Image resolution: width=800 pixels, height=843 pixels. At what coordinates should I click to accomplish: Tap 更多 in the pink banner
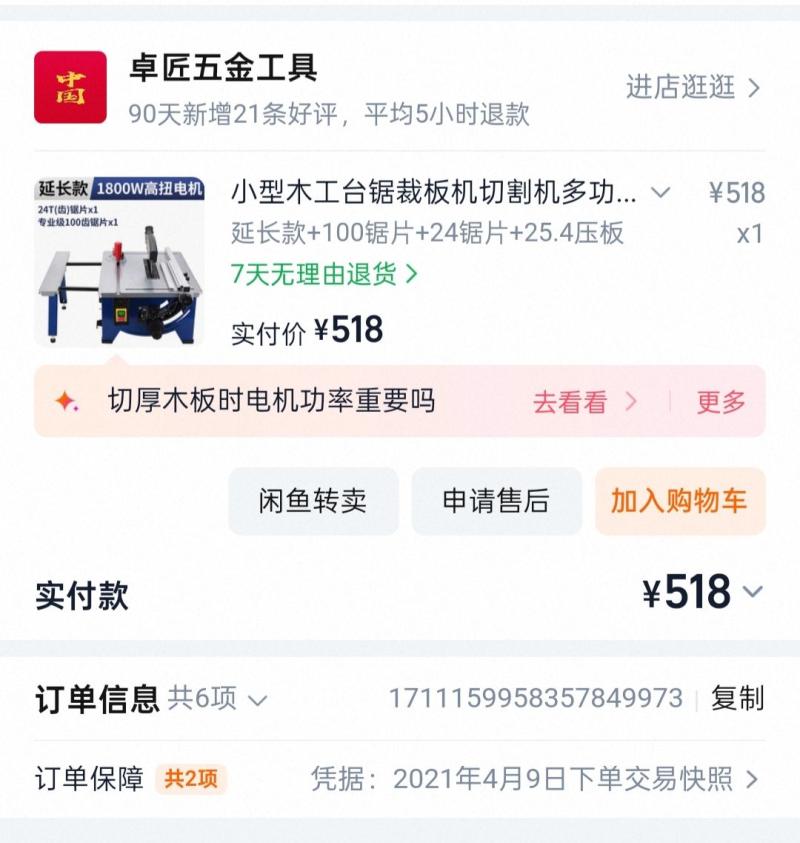pyautogui.click(x=721, y=402)
